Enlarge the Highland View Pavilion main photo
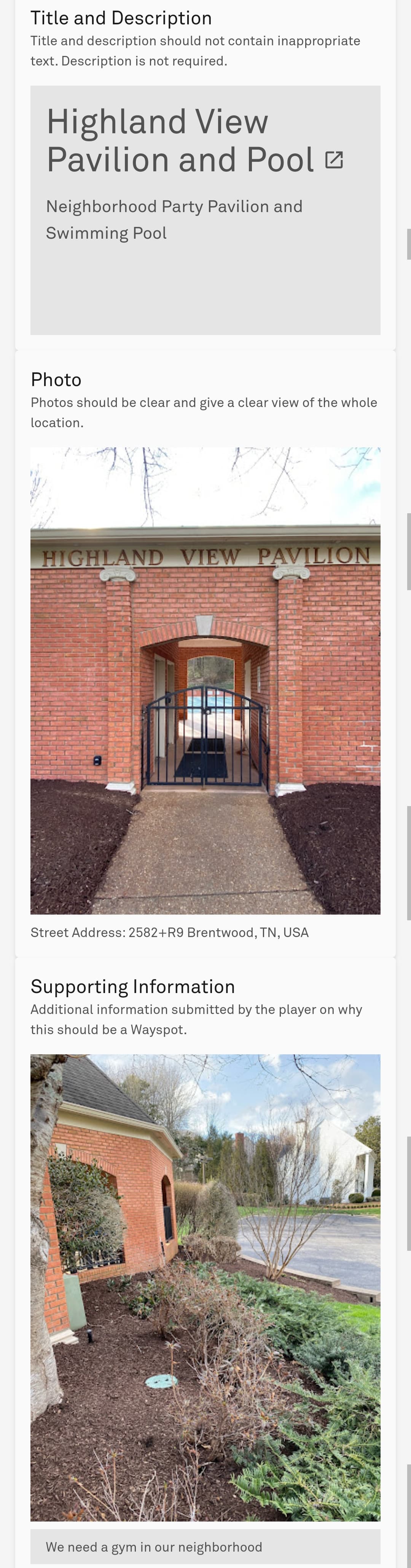Viewport: 411px width, 1568px height. pos(205,680)
